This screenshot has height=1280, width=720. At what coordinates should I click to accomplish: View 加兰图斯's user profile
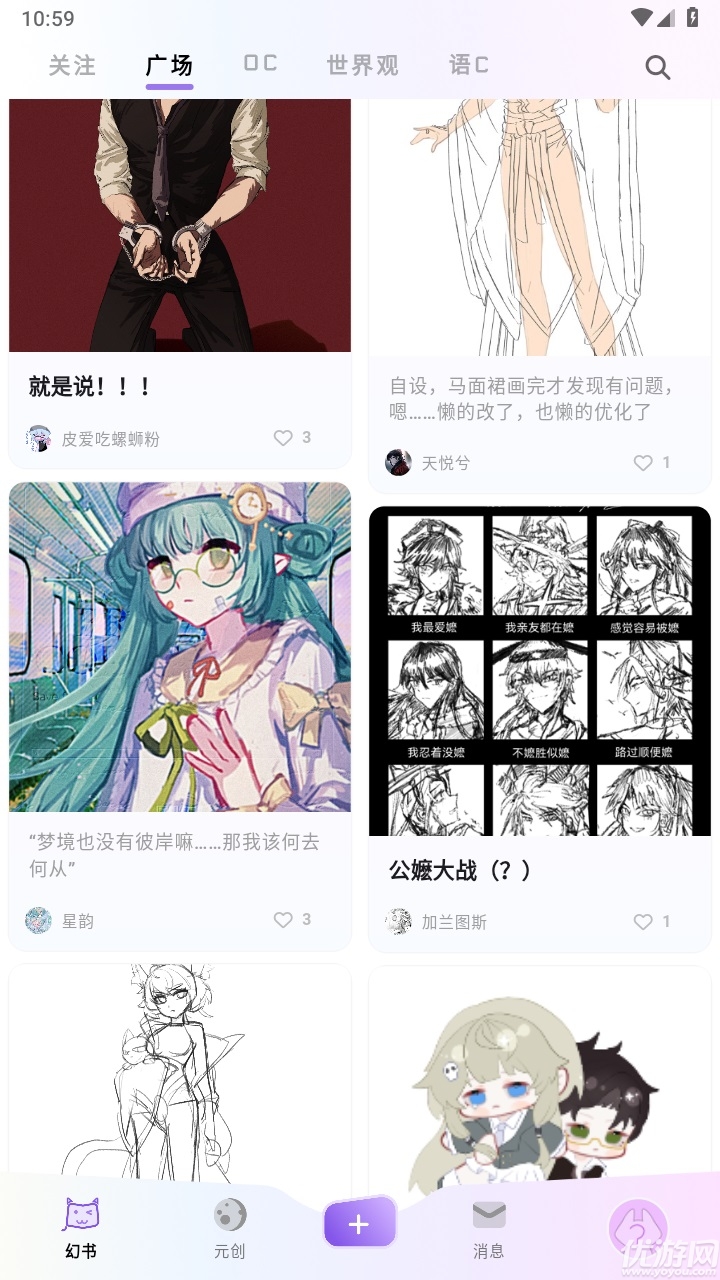[x=398, y=922]
